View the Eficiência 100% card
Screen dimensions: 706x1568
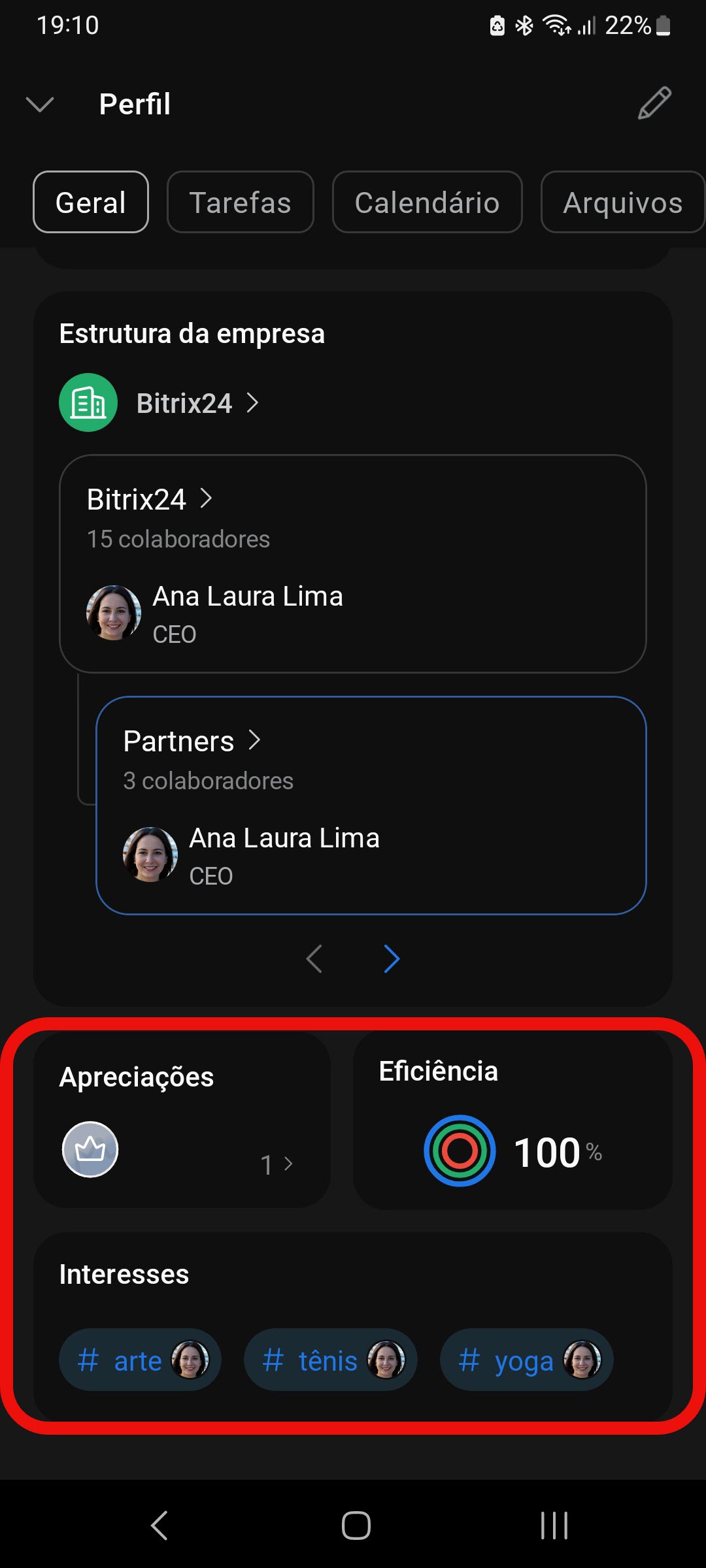click(x=513, y=1120)
